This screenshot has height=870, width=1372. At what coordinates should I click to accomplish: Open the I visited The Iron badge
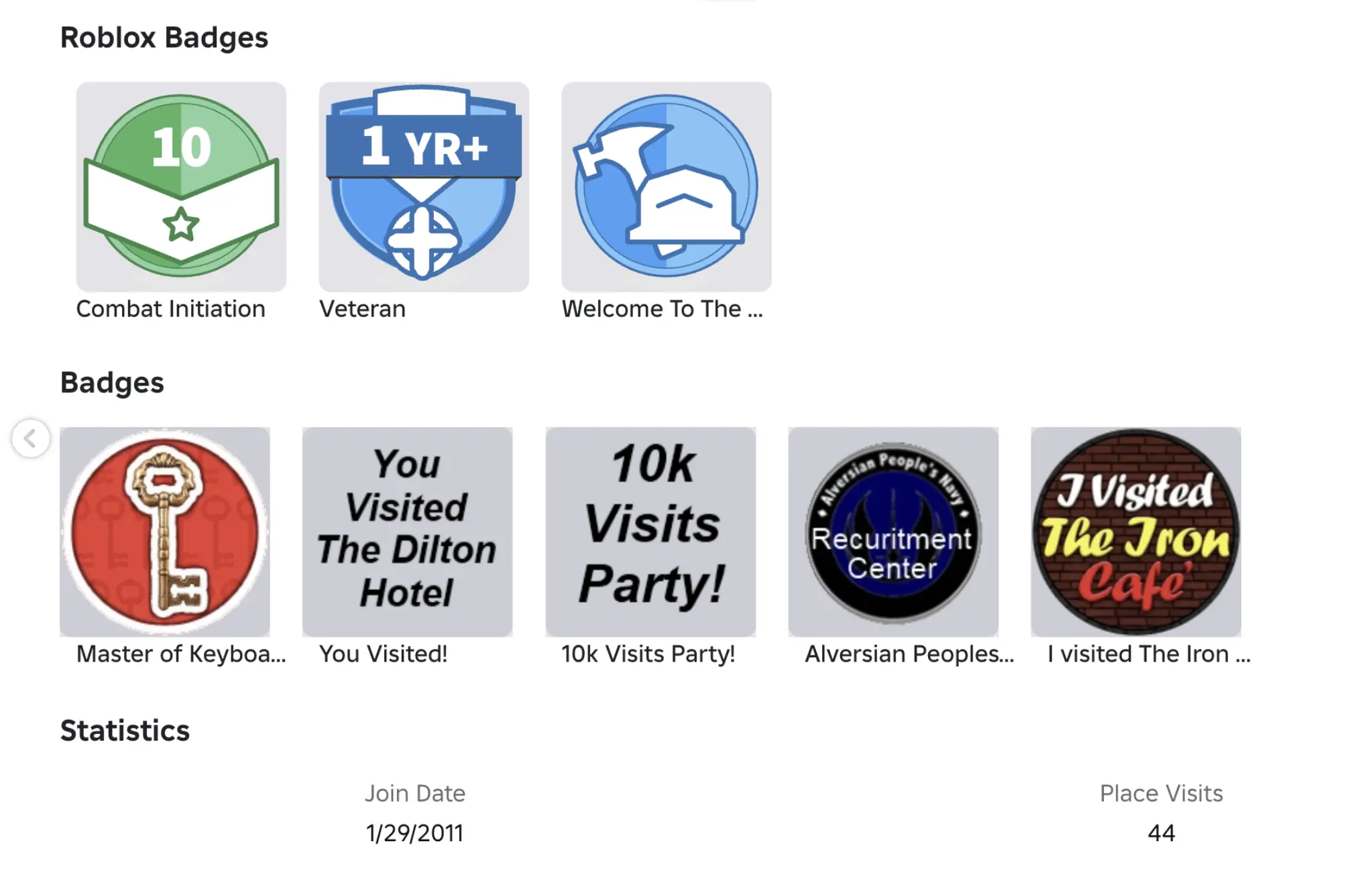(1136, 532)
